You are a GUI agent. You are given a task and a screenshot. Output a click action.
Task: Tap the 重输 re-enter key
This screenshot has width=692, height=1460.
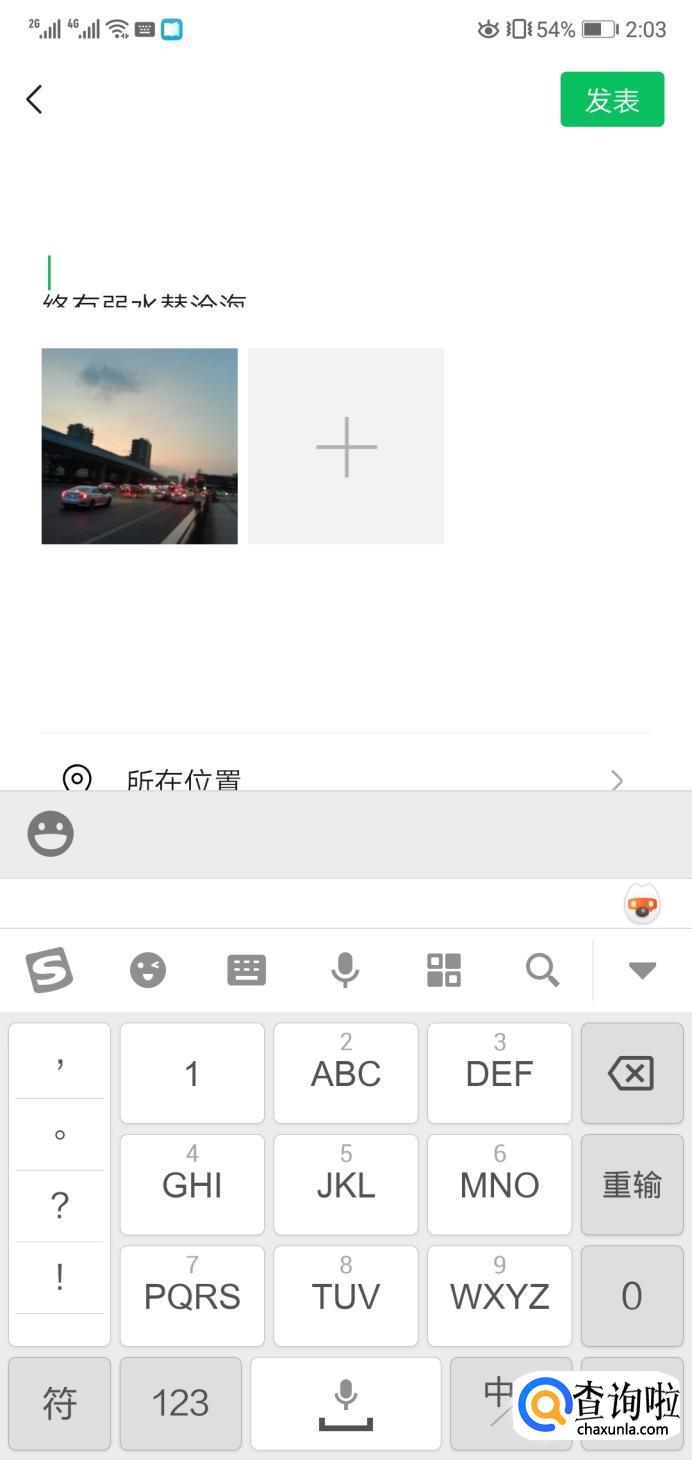click(x=631, y=1184)
